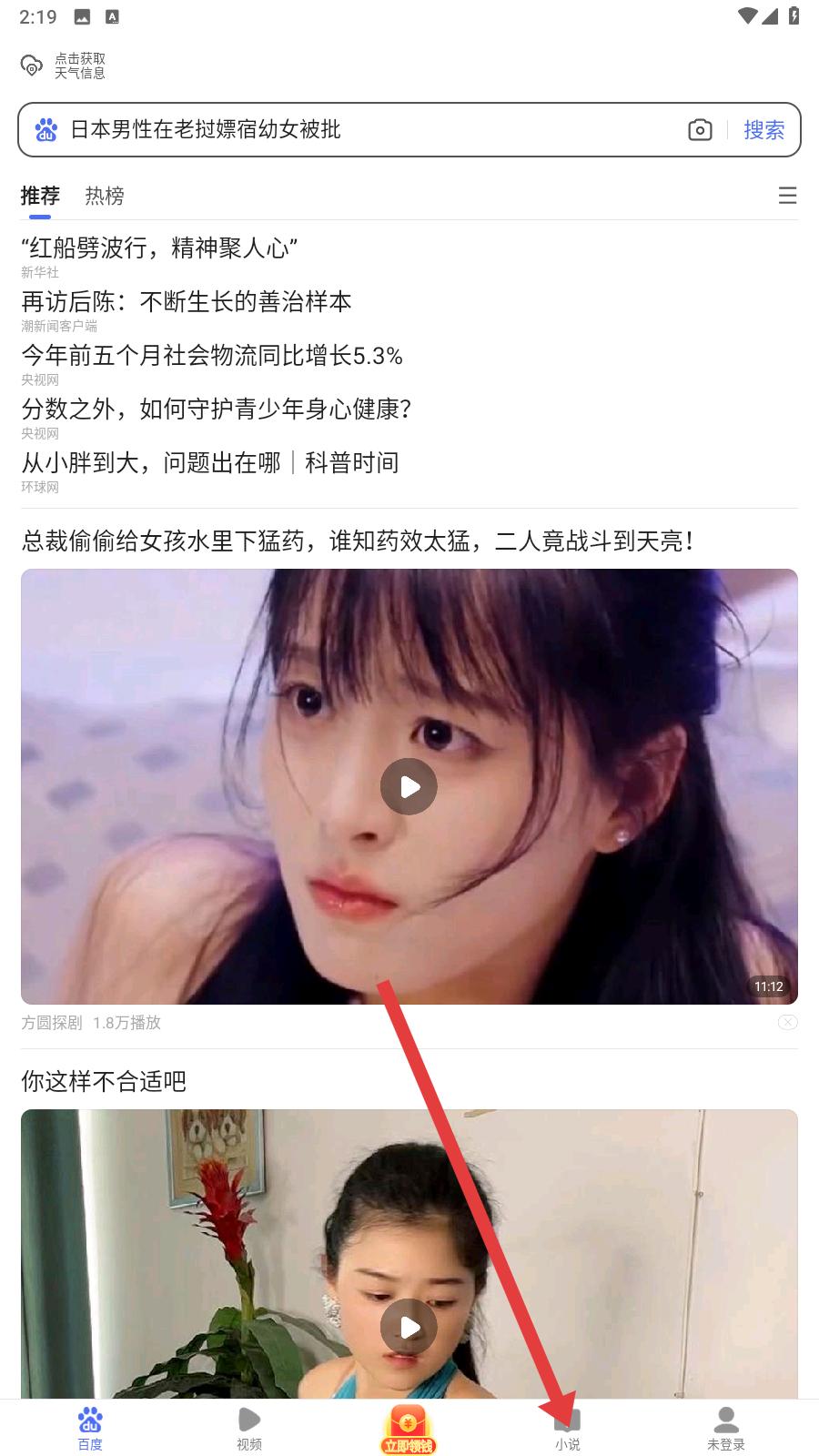Open the 社会物流同比增长5.3% news item

212,356
